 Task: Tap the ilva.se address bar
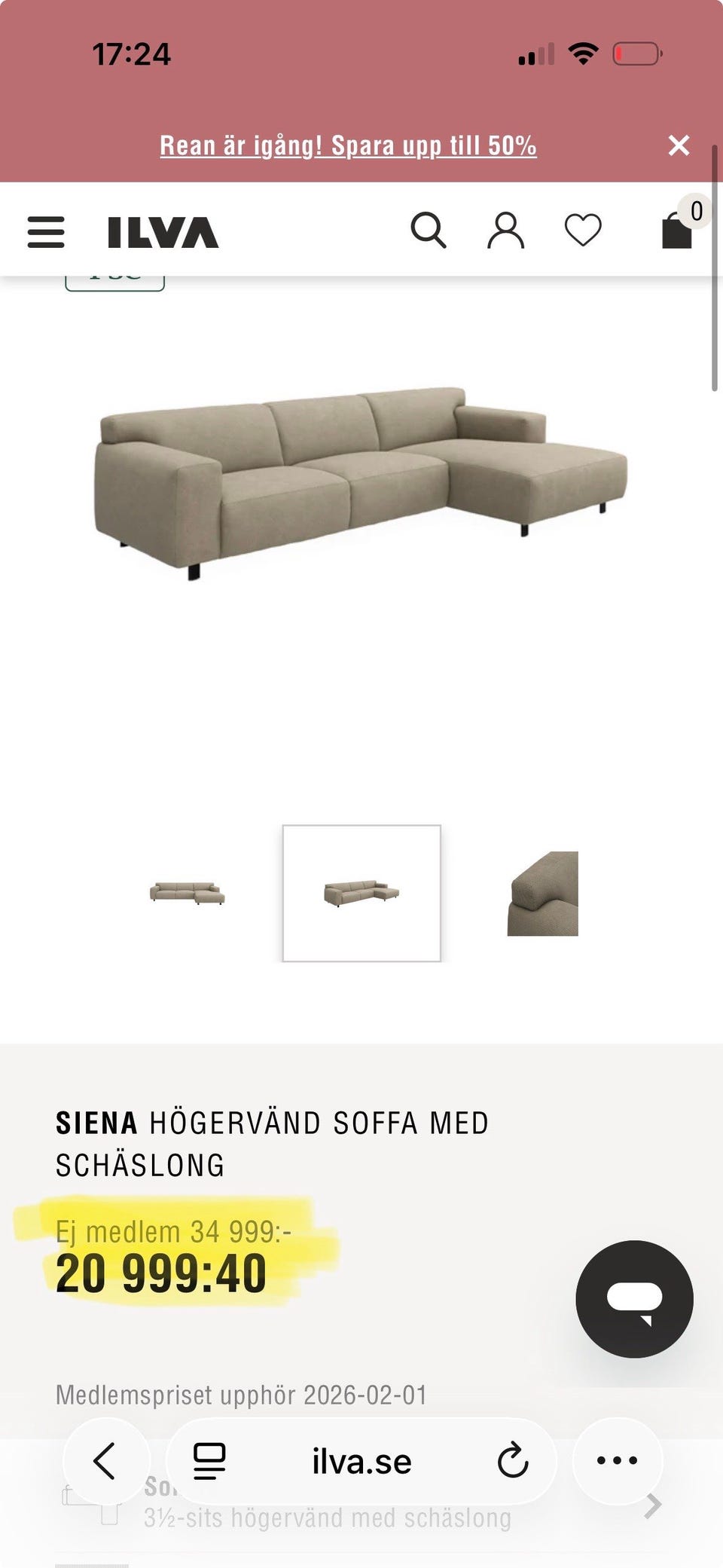pos(361,1460)
